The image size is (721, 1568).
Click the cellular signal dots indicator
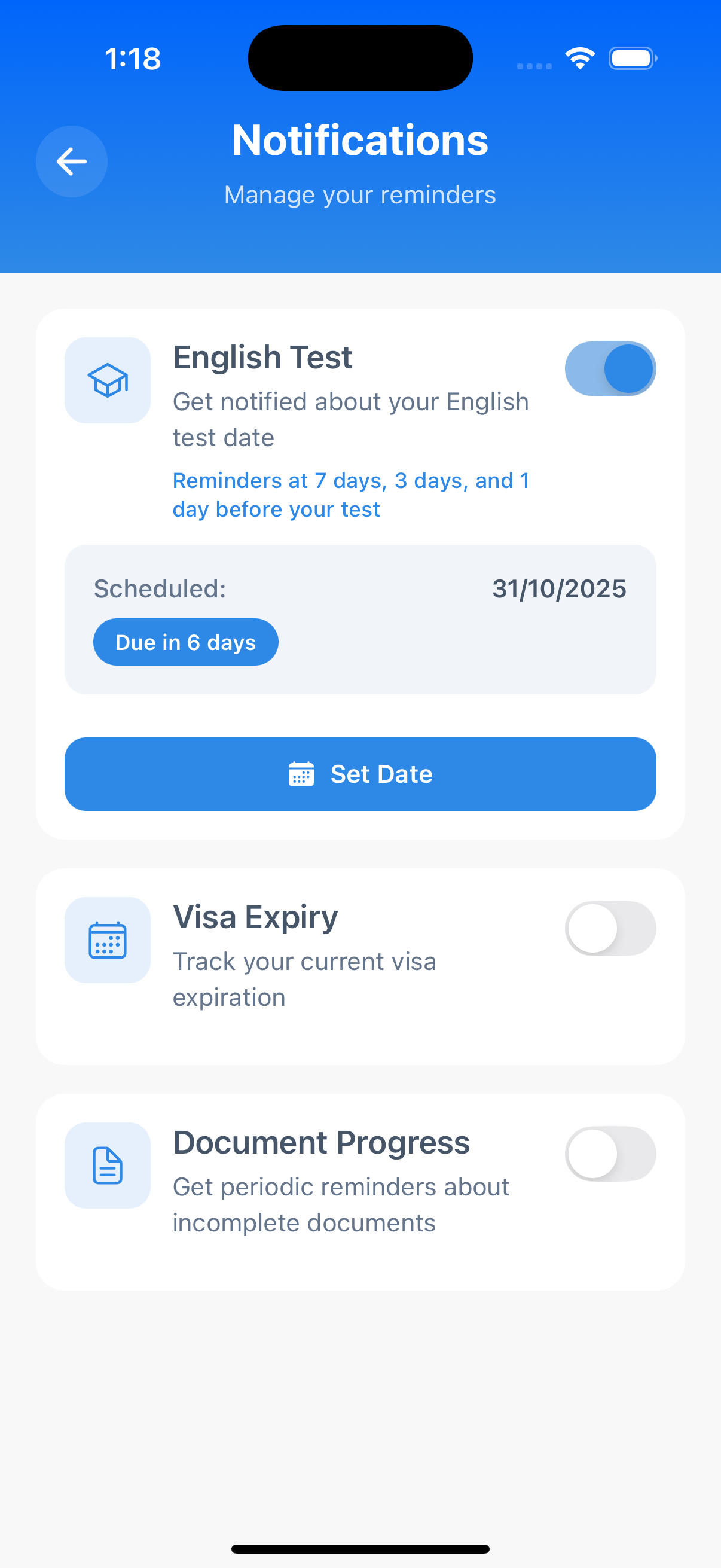[x=534, y=66]
